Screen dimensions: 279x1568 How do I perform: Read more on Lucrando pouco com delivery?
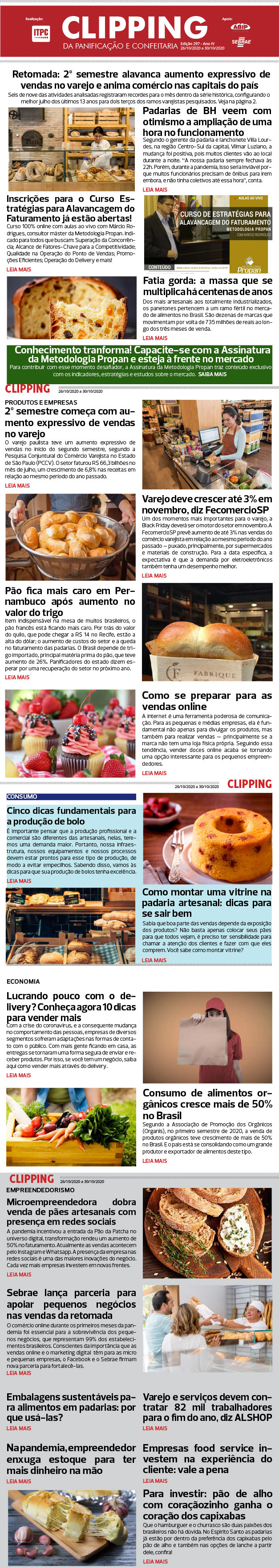[x=18, y=1075]
